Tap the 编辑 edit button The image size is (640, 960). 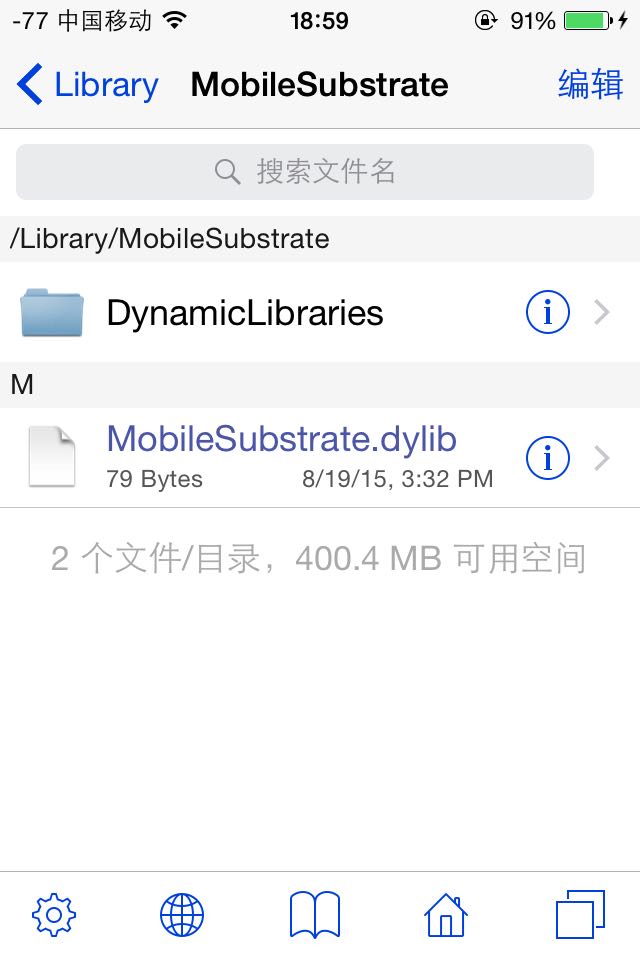[x=590, y=85]
